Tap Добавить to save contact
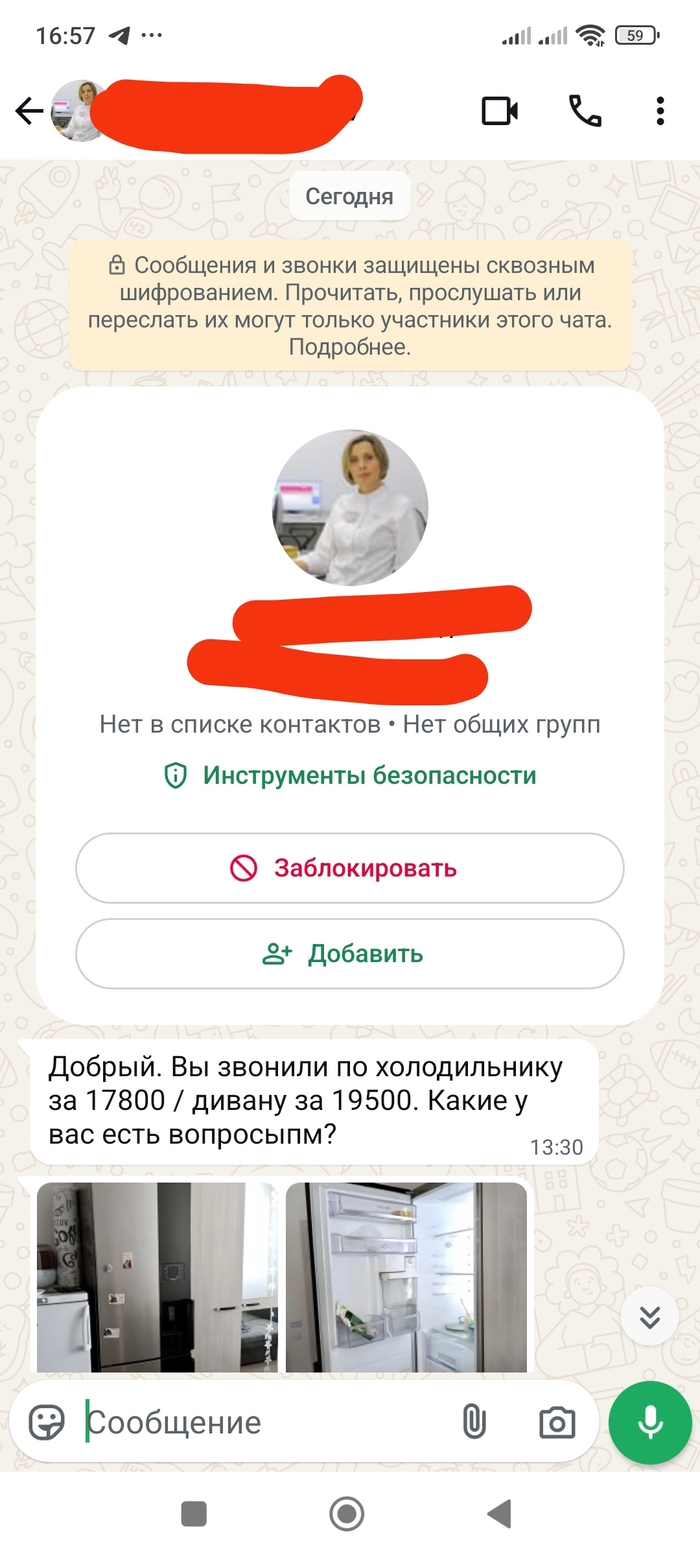 click(x=350, y=954)
